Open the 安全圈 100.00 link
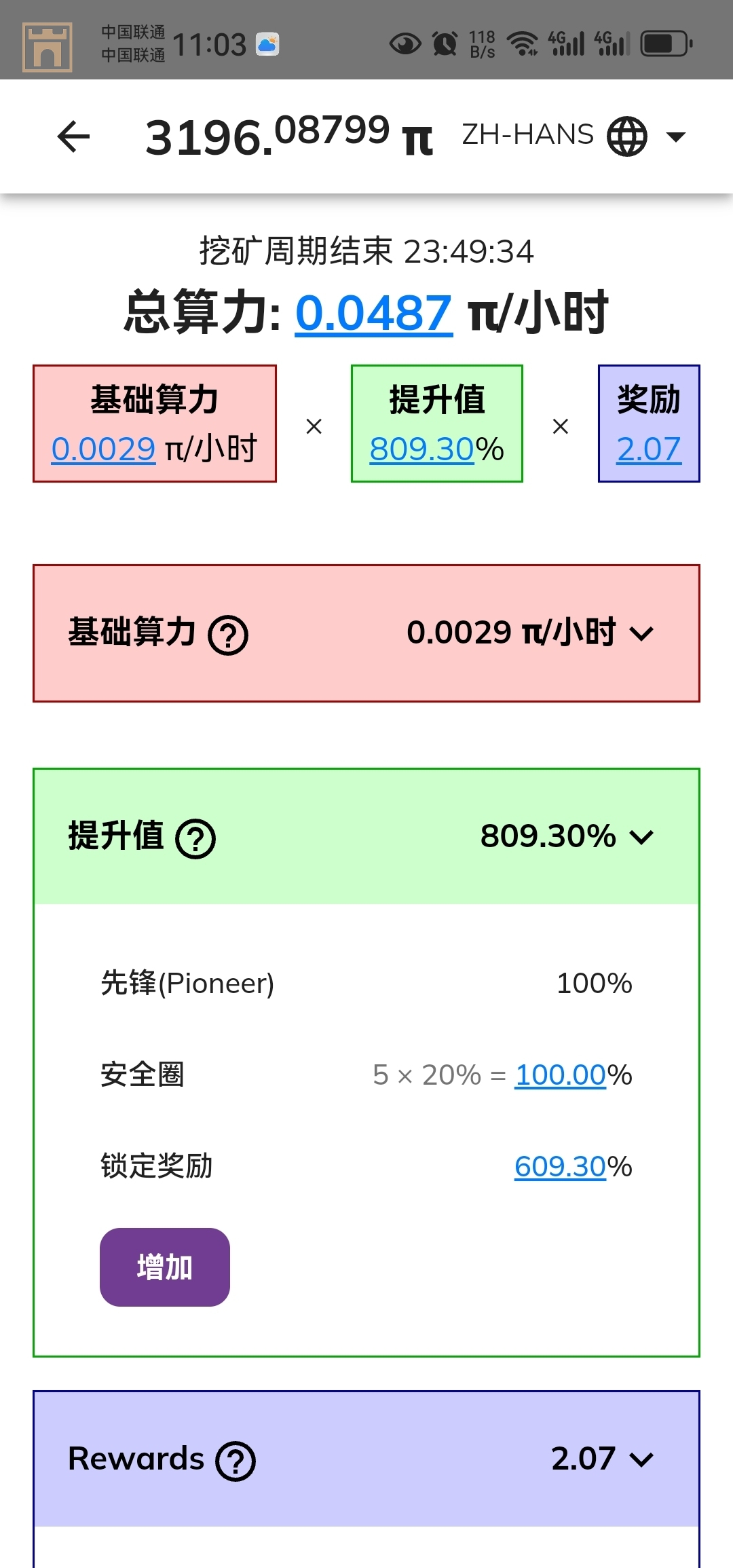This screenshot has height=1568, width=733. 560,1075
